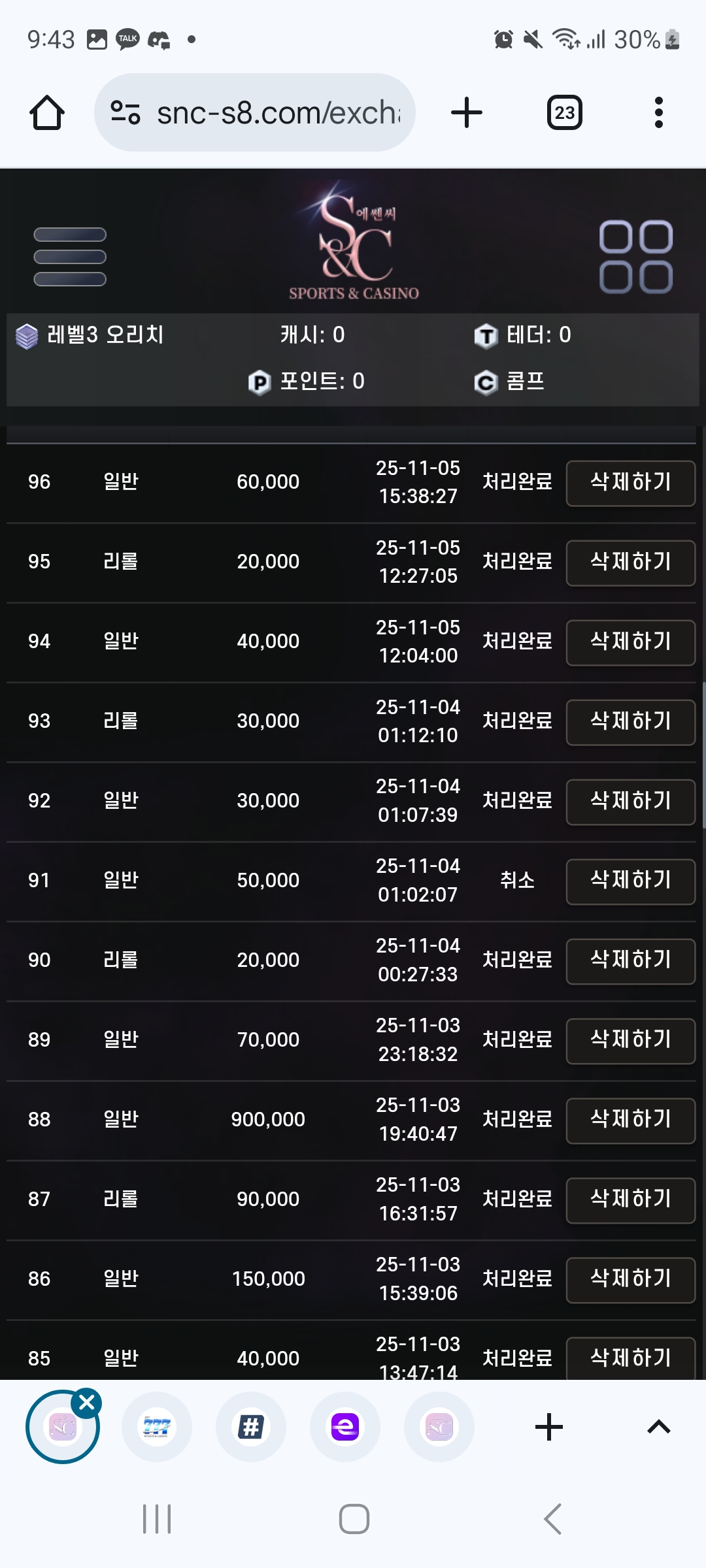Screen dimensions: 706x1568
Task: Delete entry 88 of 900,000 with 삭제하기
Action: click(630, 1120)
